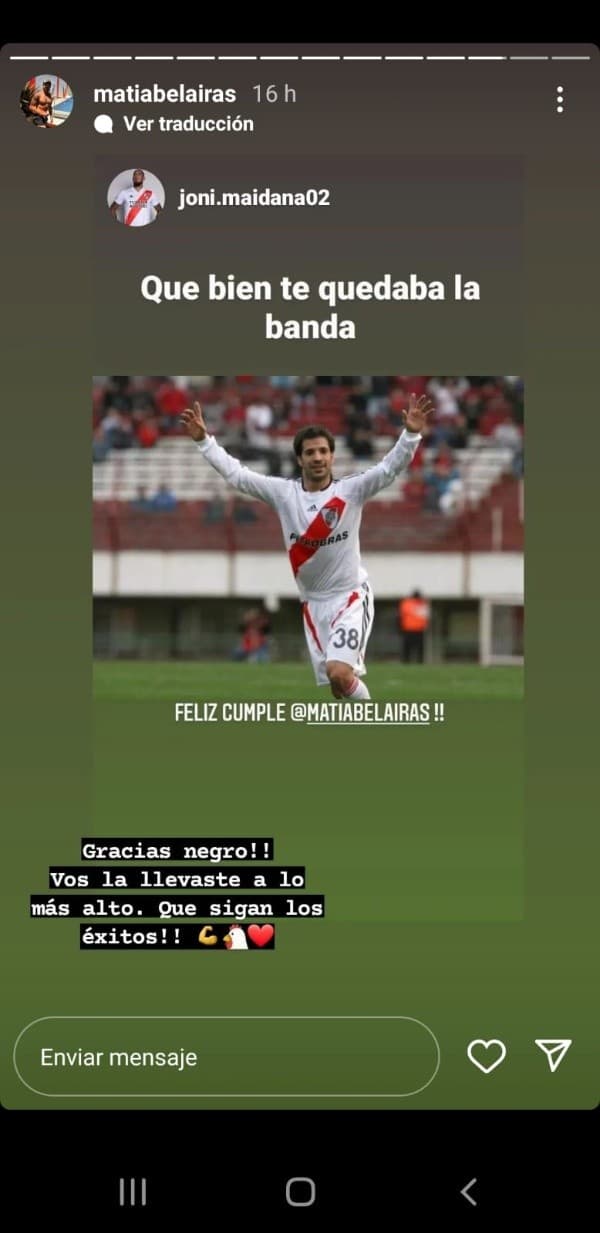Viewport: 600px width, 1233px height.
Task: Tap the matiabelairas username
Action: click(164, 94)
